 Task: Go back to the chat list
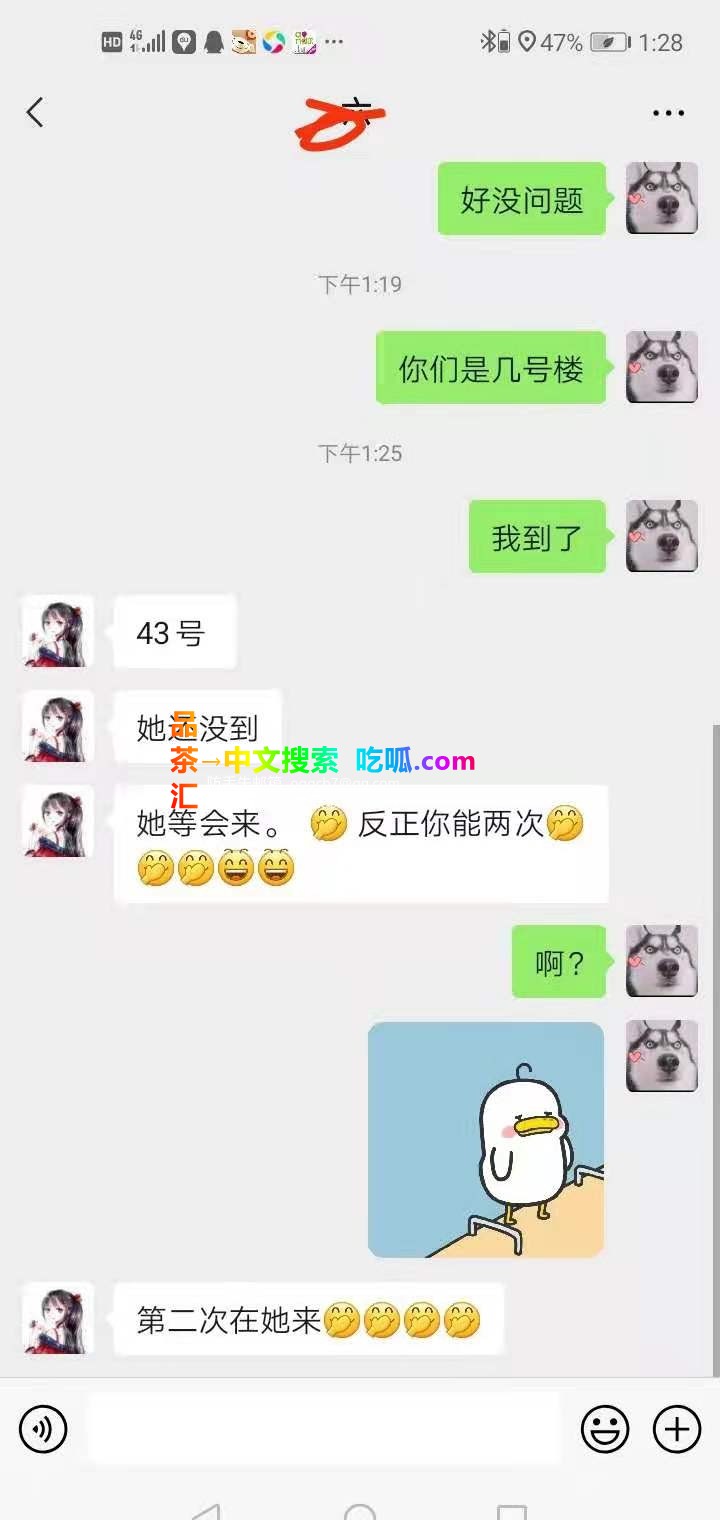click(x=35, y=112)
